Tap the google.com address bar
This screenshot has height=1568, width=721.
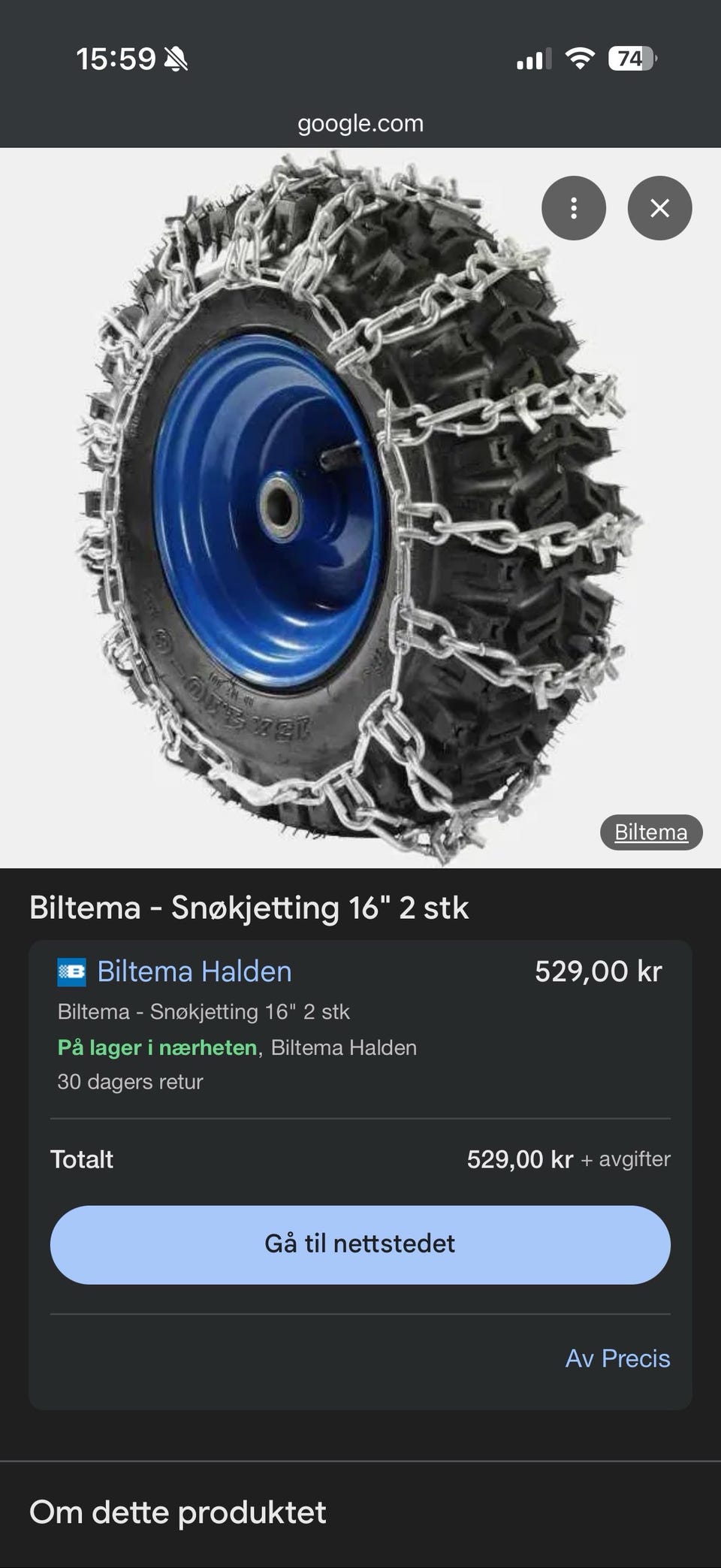click(360, 123)
